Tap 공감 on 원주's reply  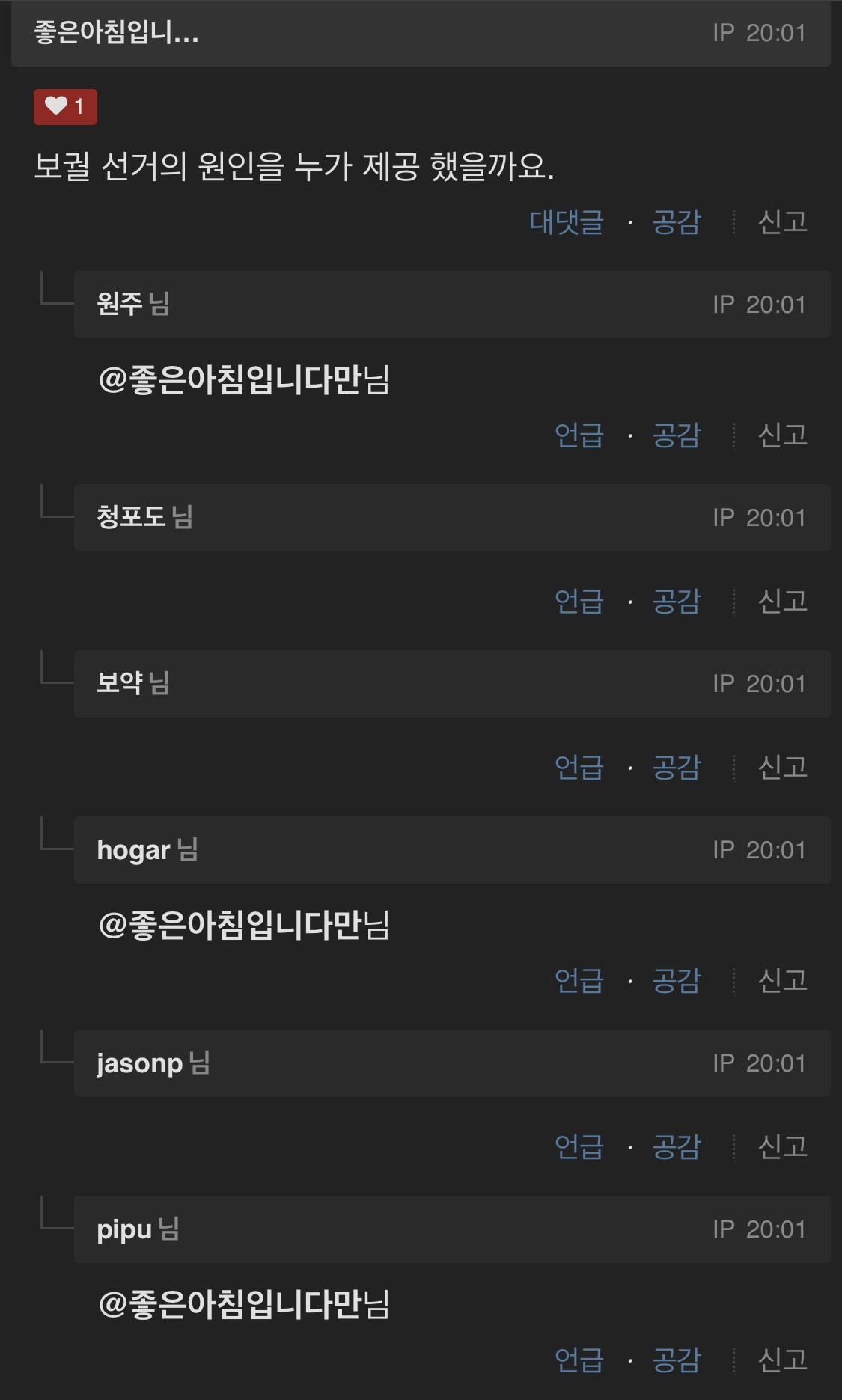tap(676, 435)
